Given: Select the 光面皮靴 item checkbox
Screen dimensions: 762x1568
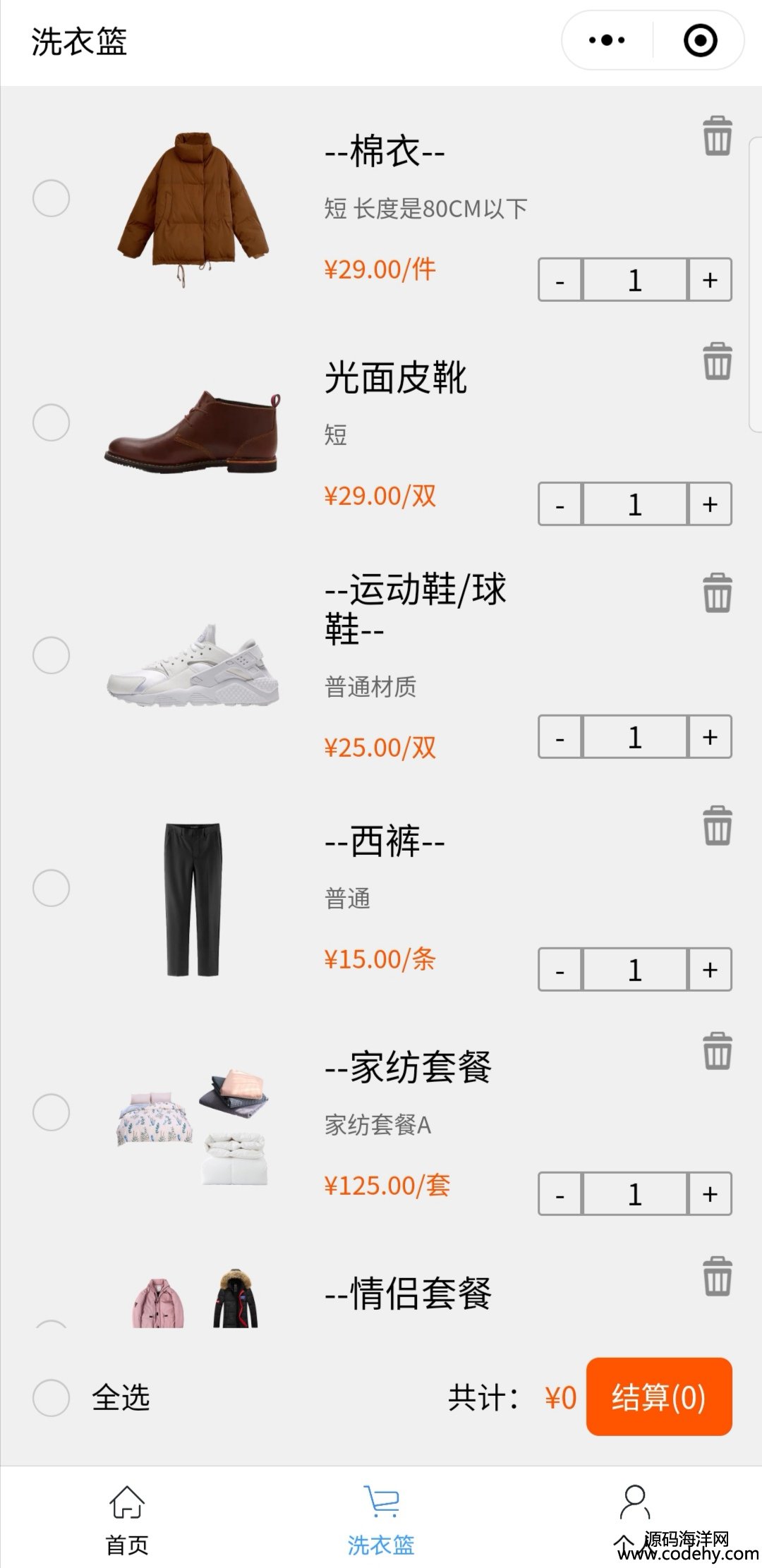Looking at the screenshot, I should point(52,423).
